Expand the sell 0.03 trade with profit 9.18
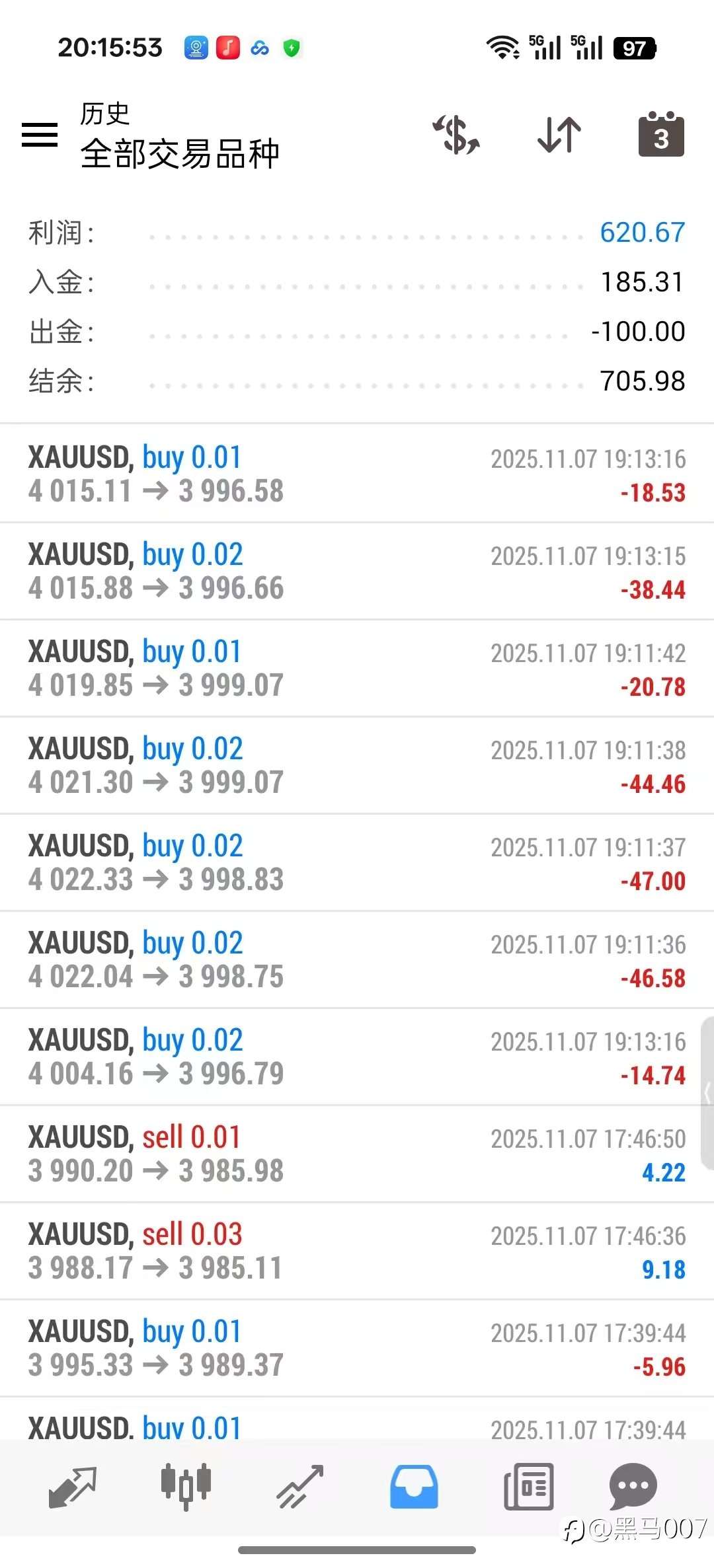714x1568 pixels. tap(357, 1251)
